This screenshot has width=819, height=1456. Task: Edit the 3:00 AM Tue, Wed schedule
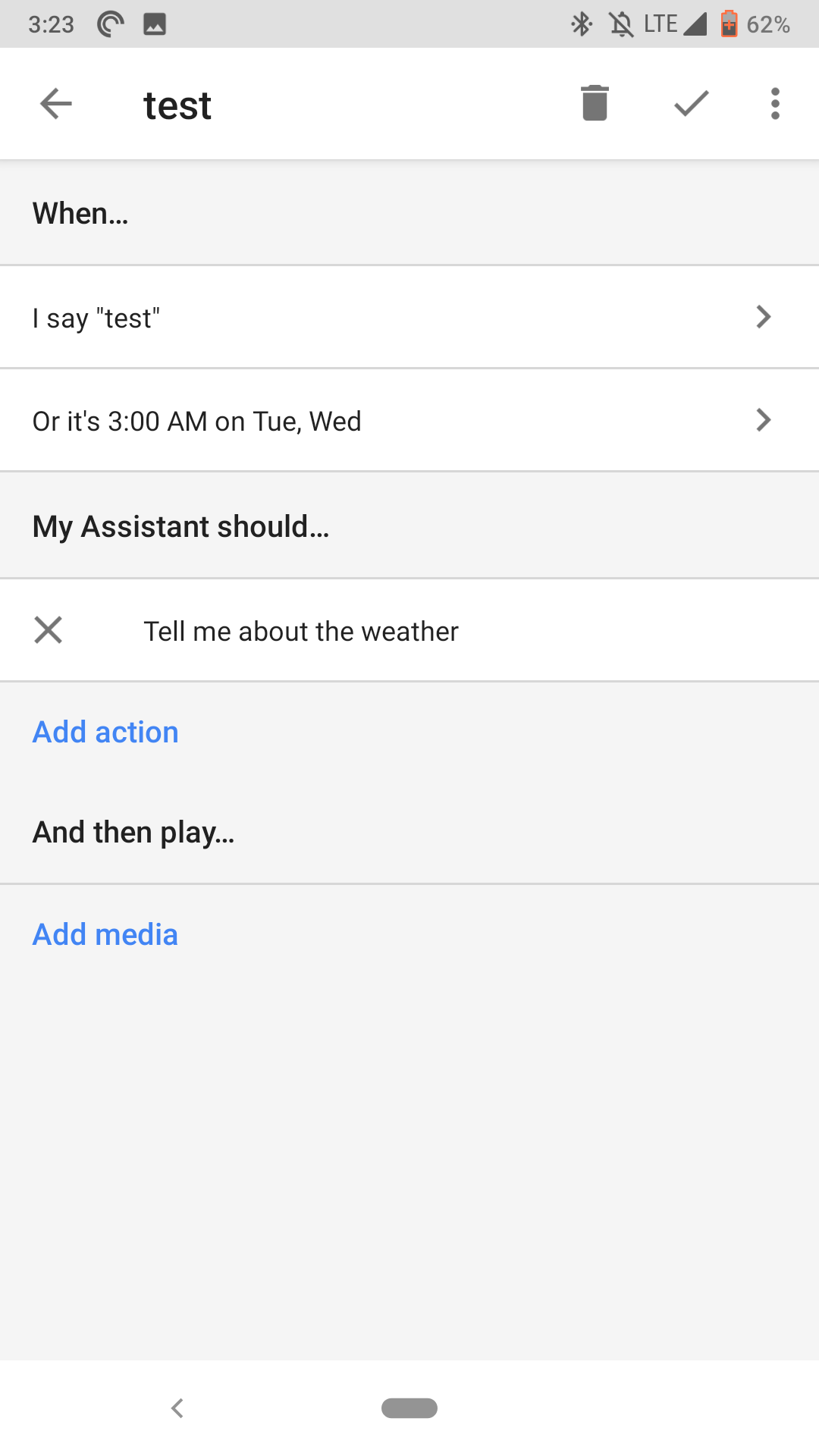point(409,420)
